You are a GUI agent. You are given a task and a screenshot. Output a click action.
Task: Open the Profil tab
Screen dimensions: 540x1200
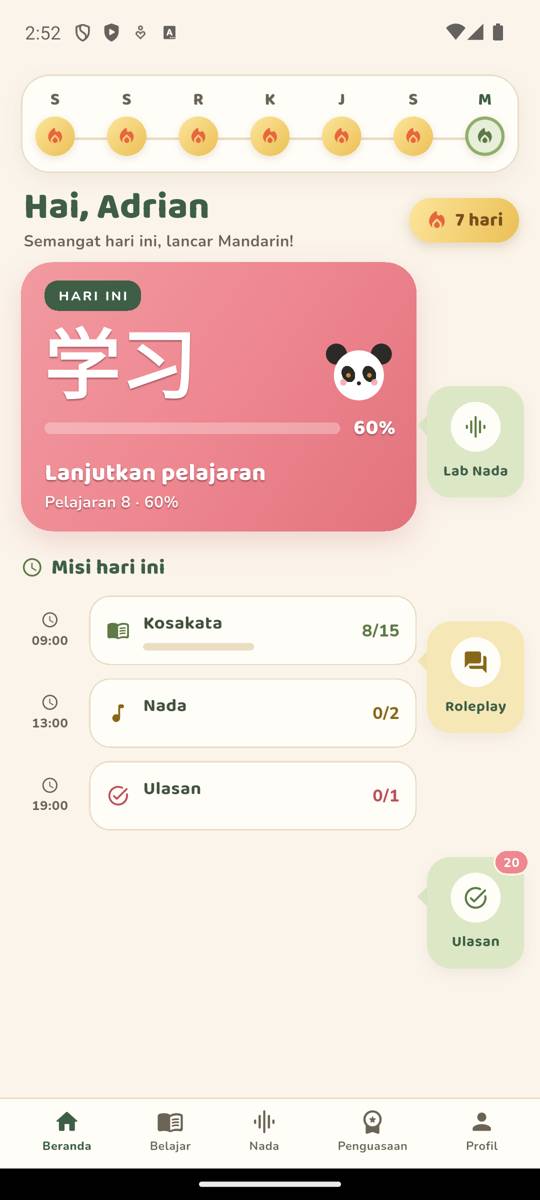(x=481, y=1132)
